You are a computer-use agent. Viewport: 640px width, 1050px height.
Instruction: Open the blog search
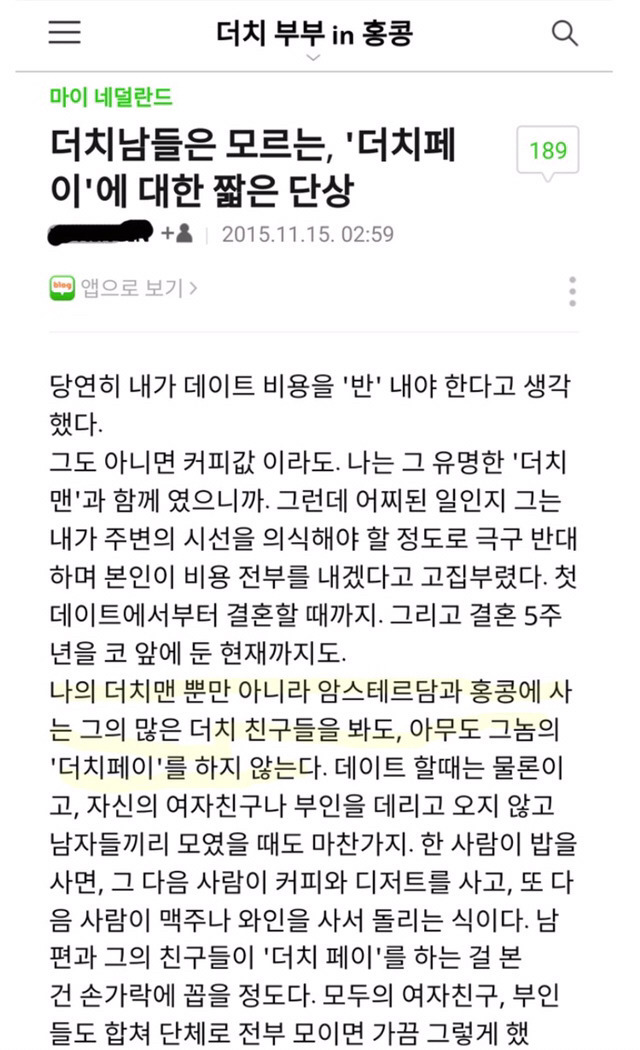click(x=565, y=33)
